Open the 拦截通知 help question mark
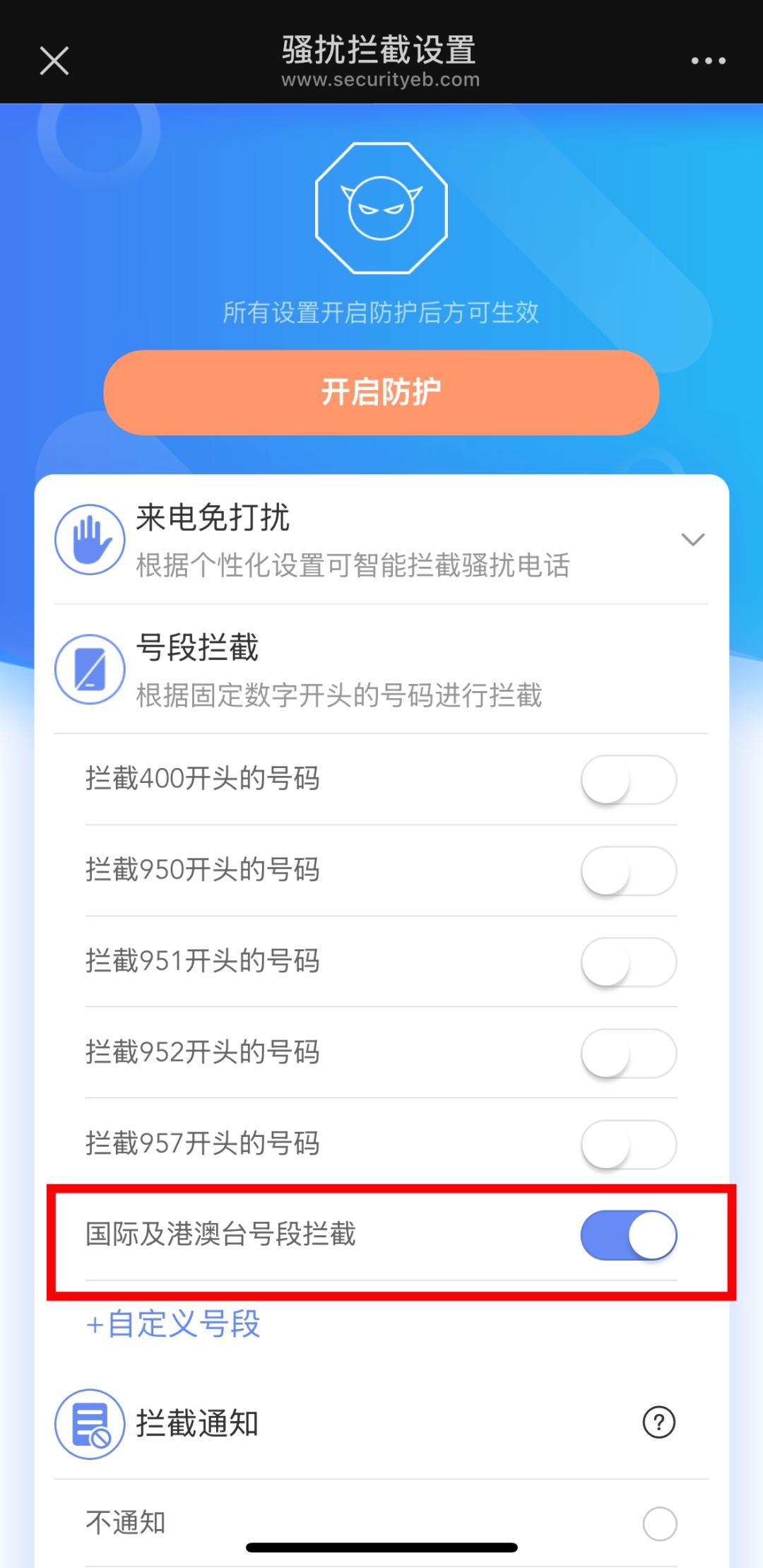The image size is (763, 1568). [658, 1424]
